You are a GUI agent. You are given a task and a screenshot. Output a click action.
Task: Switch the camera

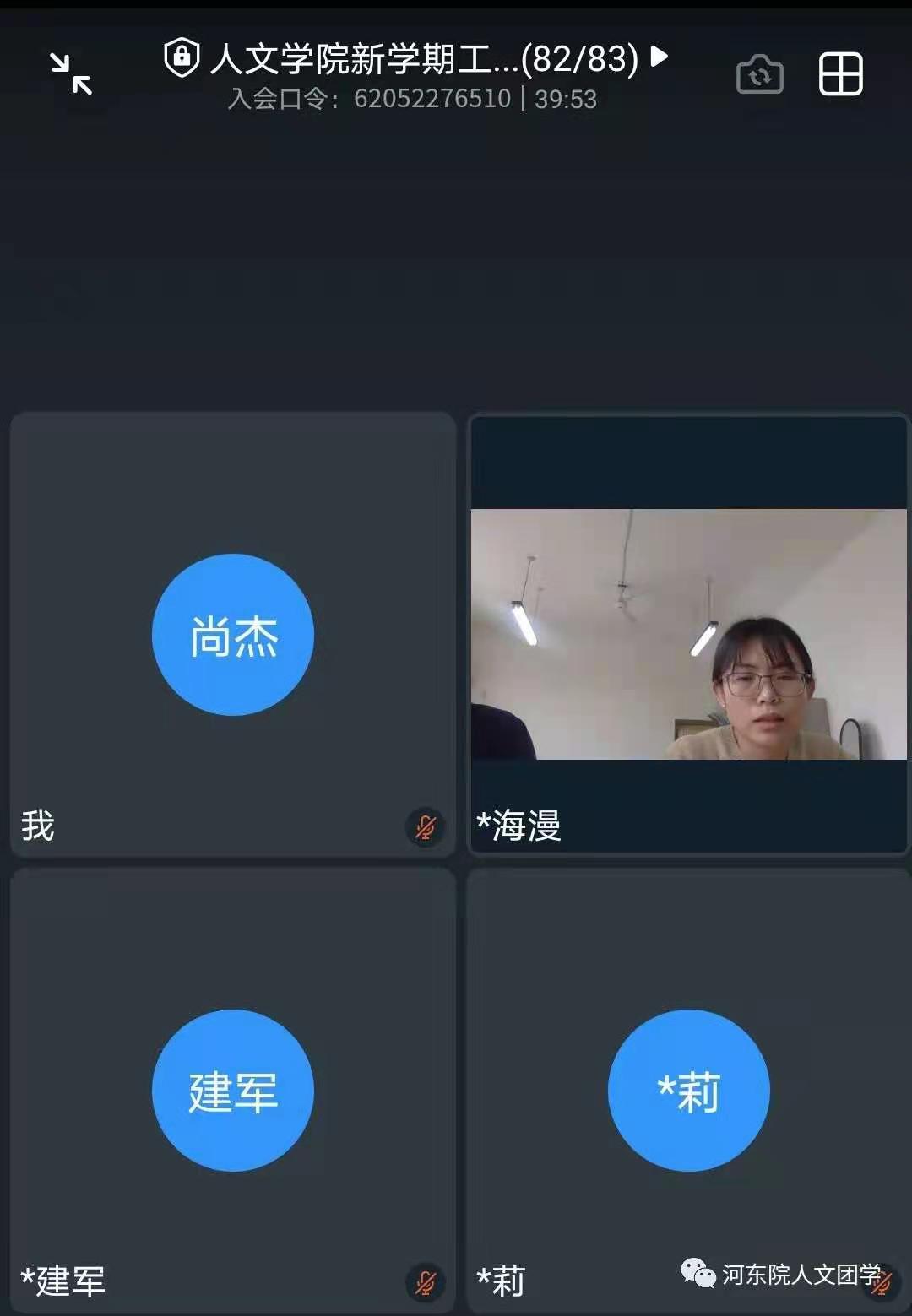coord(759,74)
